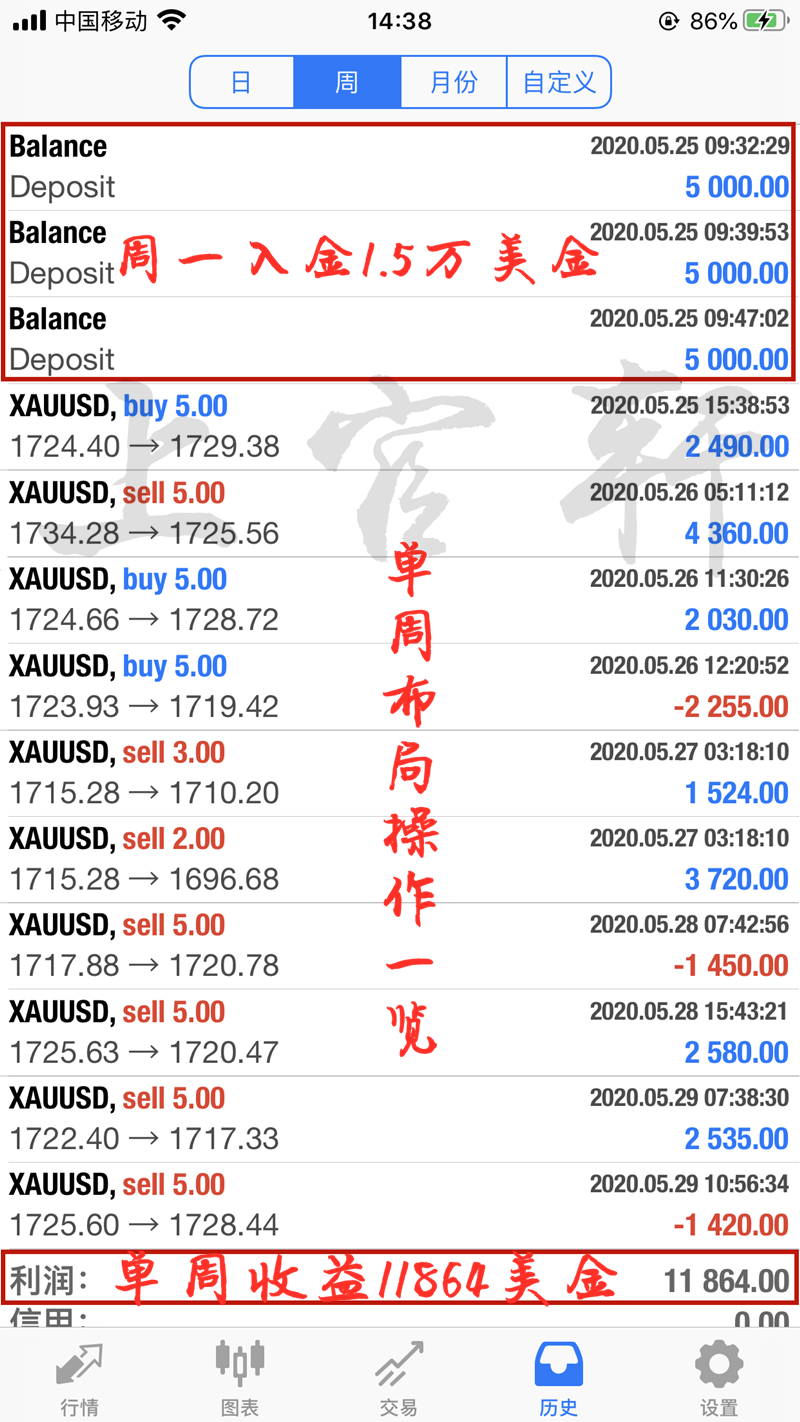Switch to the 交易 tab
Viewport: 800px width, 1422px height.
(x=399, y=1378)
